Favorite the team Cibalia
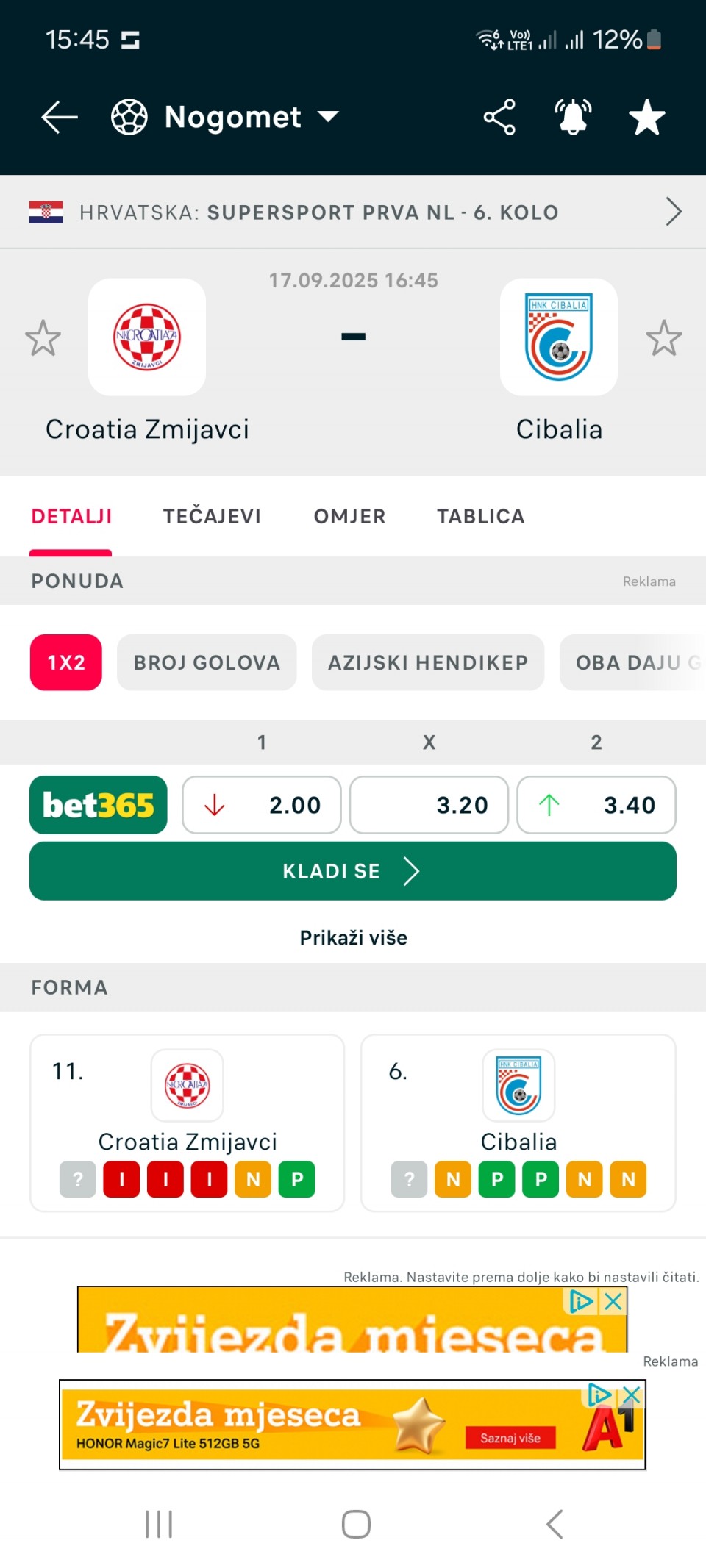706x1568 pixels. pos(664,338)
